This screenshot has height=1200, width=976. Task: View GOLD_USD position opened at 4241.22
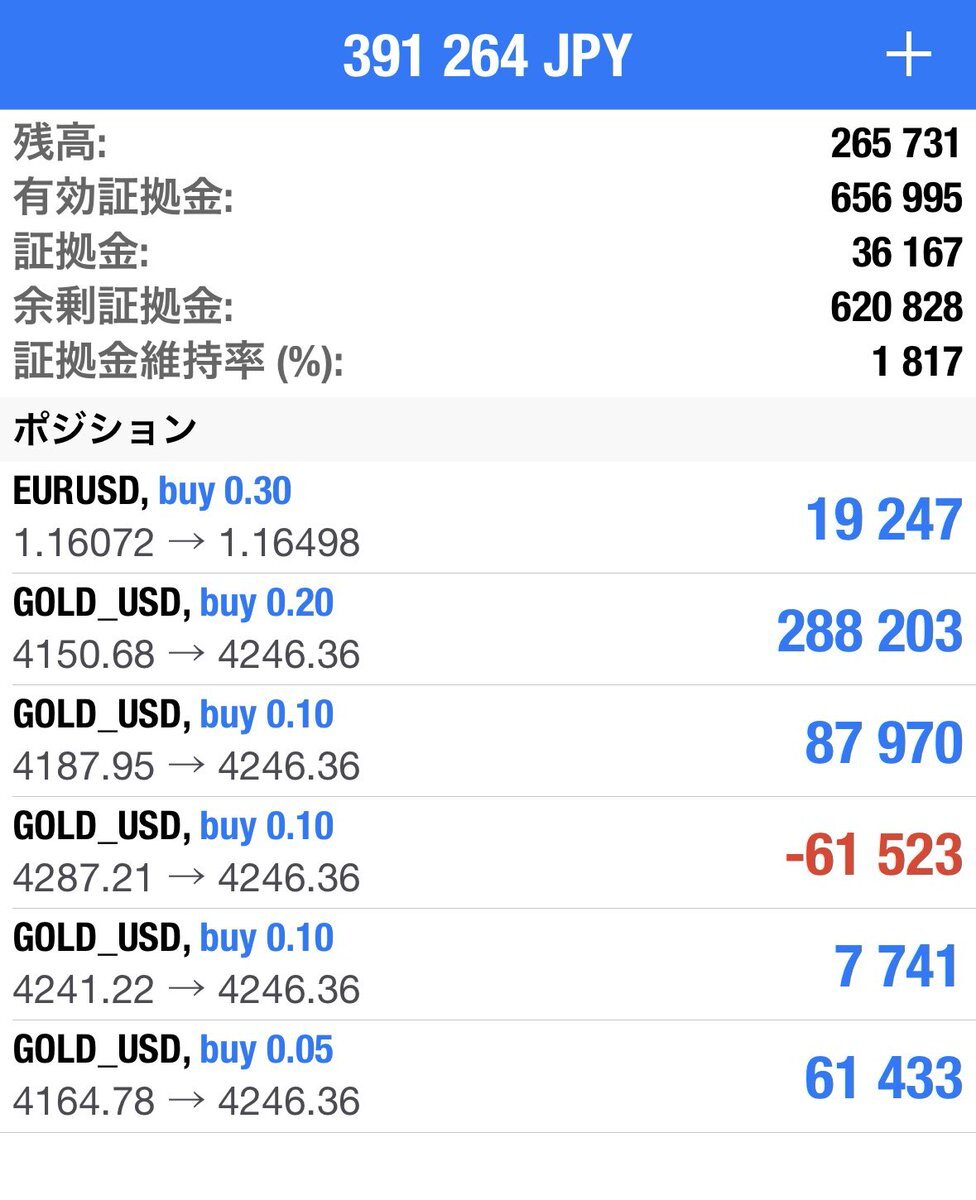click(488, 965)
